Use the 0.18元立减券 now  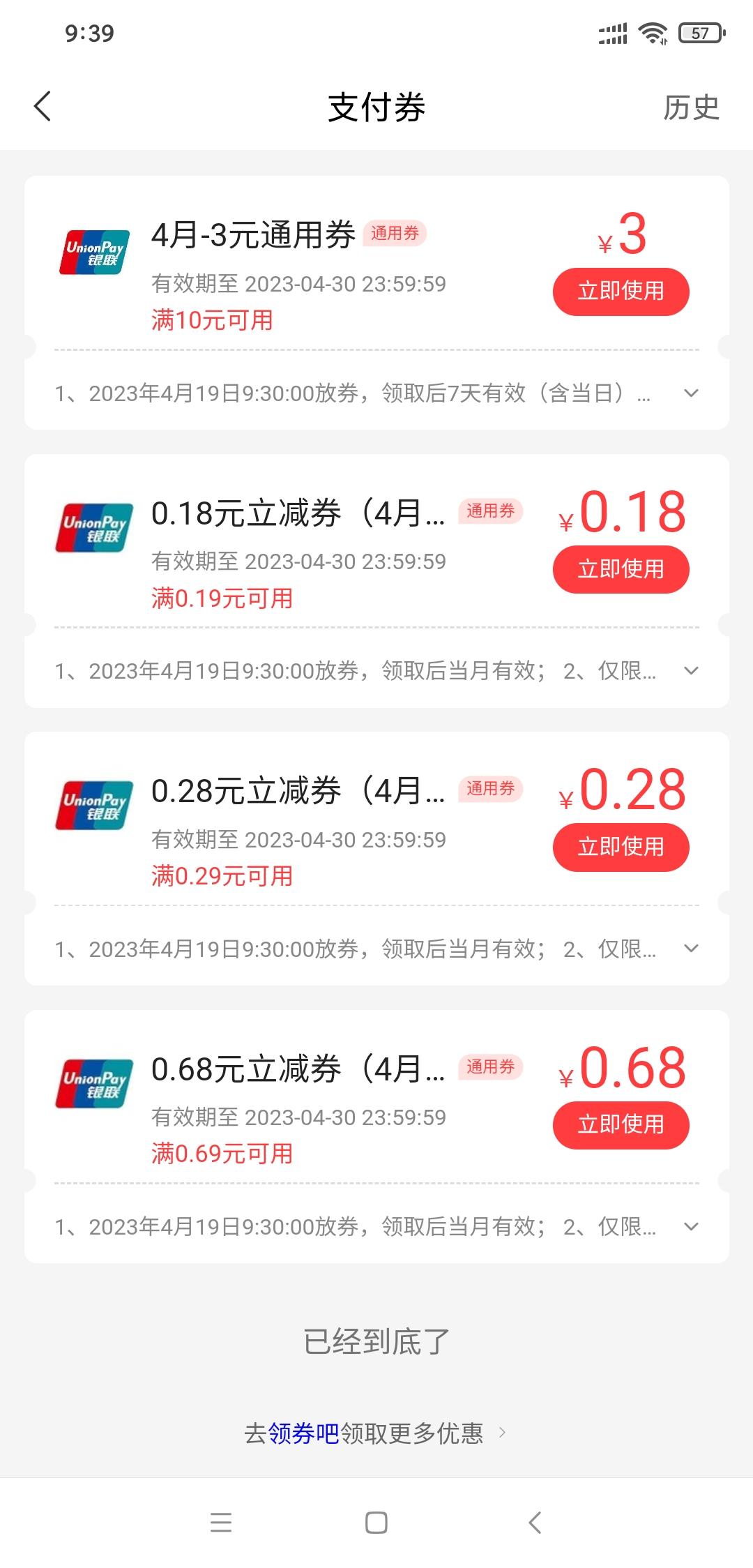tap(621, 569)
